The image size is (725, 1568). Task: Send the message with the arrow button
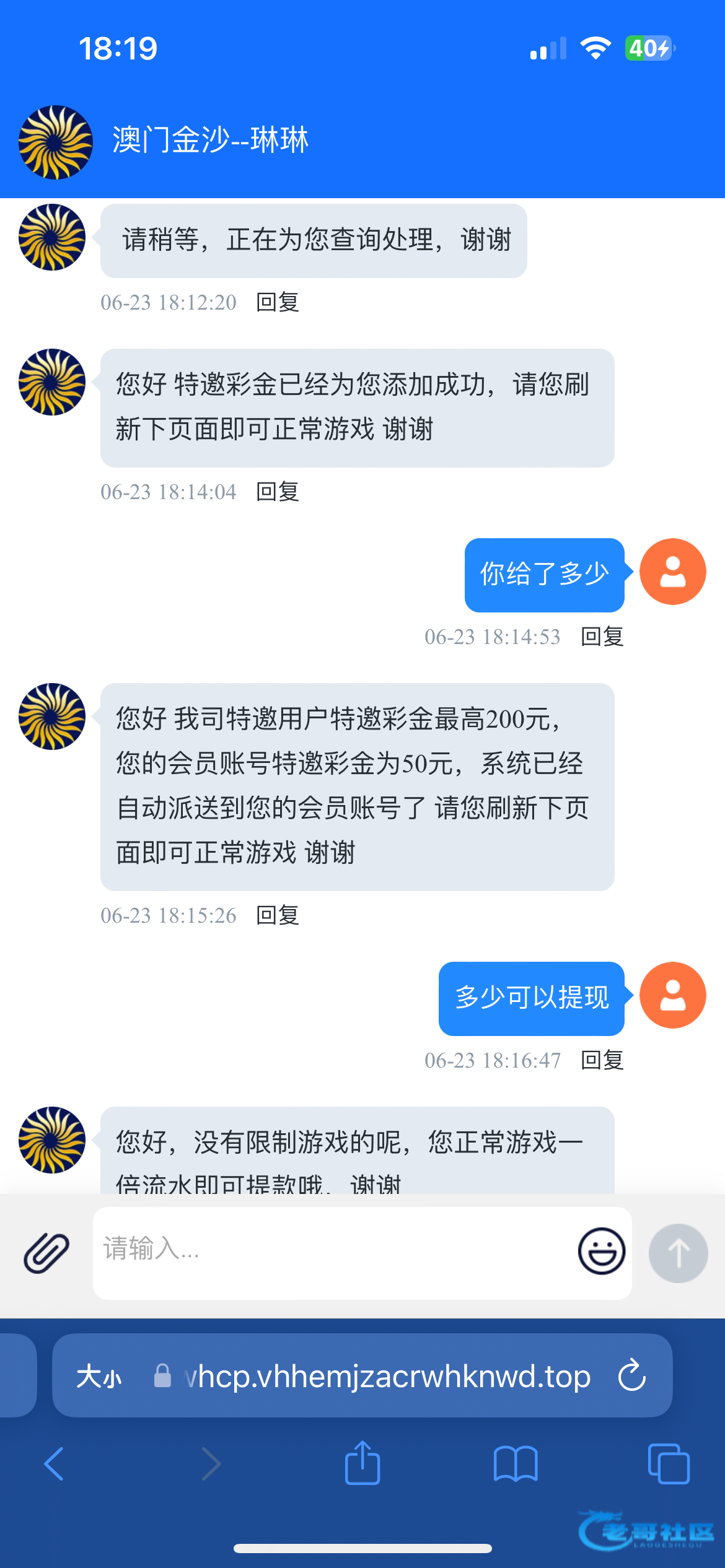pyautogui.click(x=678, y=1252)
